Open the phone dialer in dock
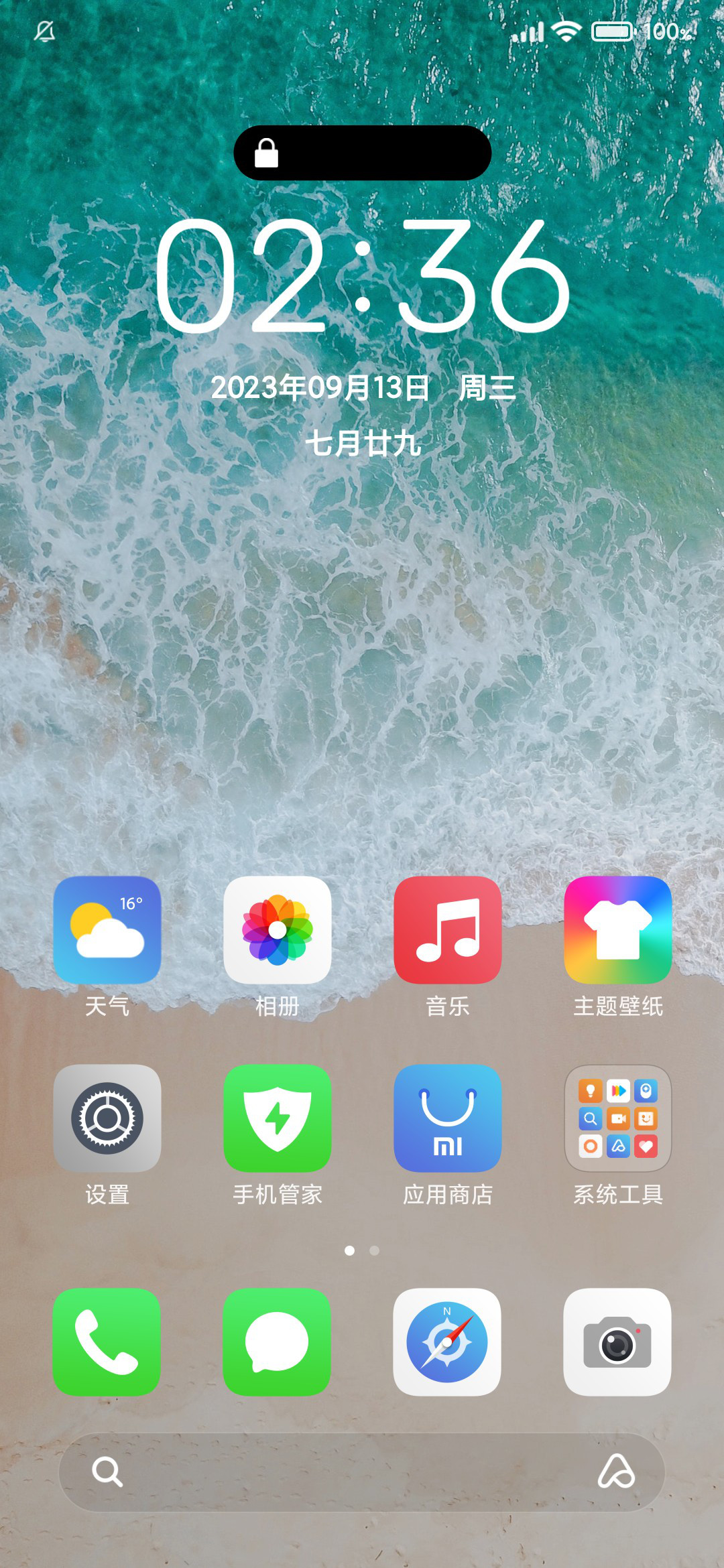 (107, 1342)
